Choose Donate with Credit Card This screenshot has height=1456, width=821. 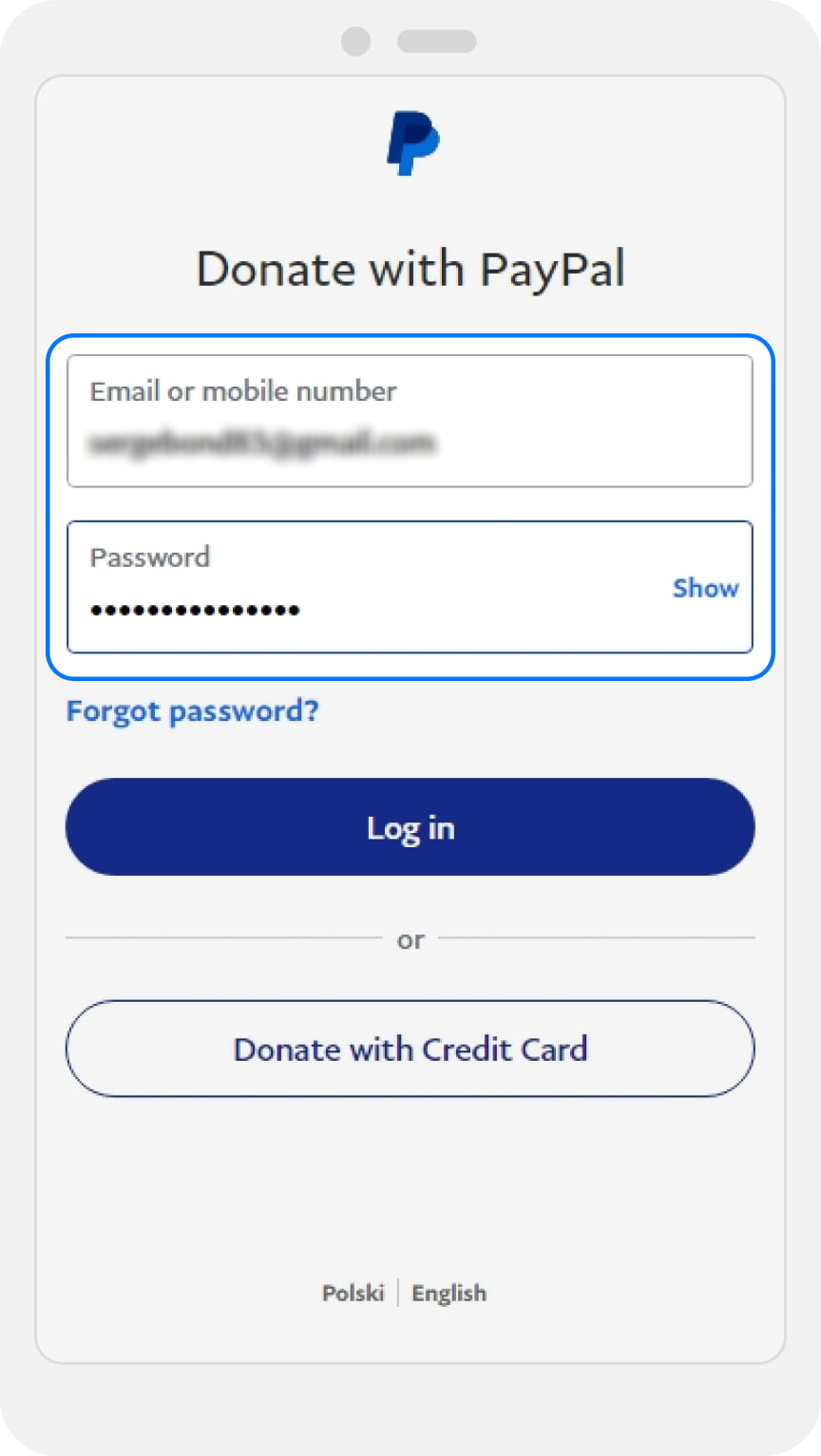(x=410, y=1049)
